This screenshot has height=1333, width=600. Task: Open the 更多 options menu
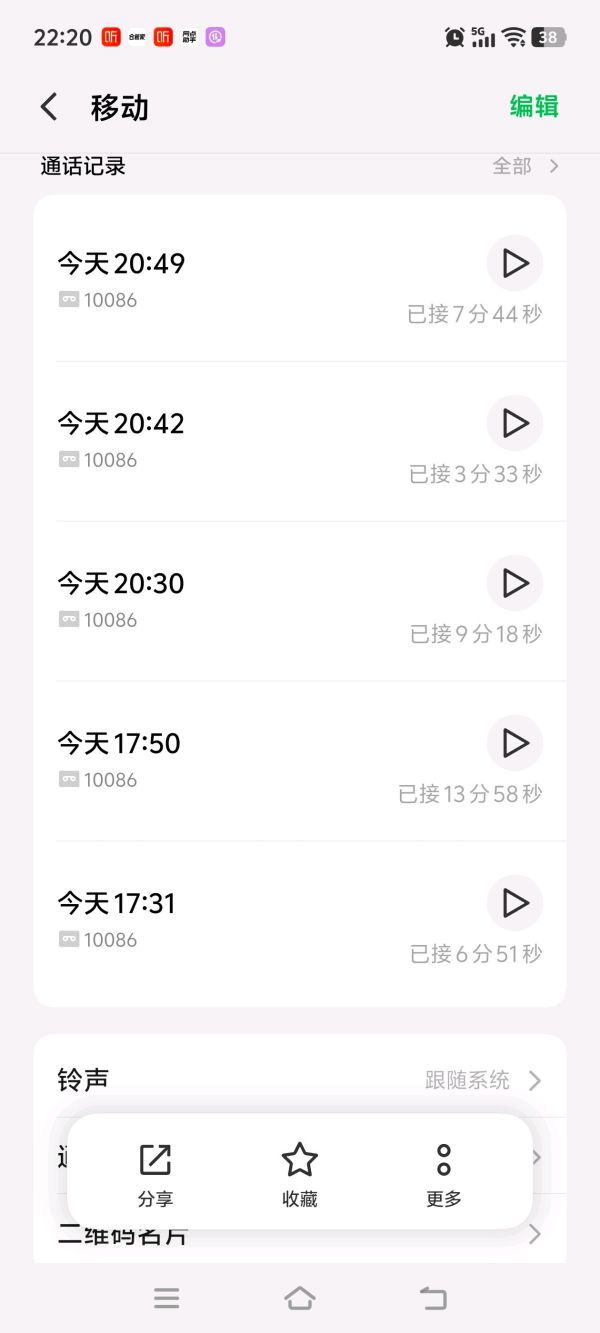[x=444, y=1174]
